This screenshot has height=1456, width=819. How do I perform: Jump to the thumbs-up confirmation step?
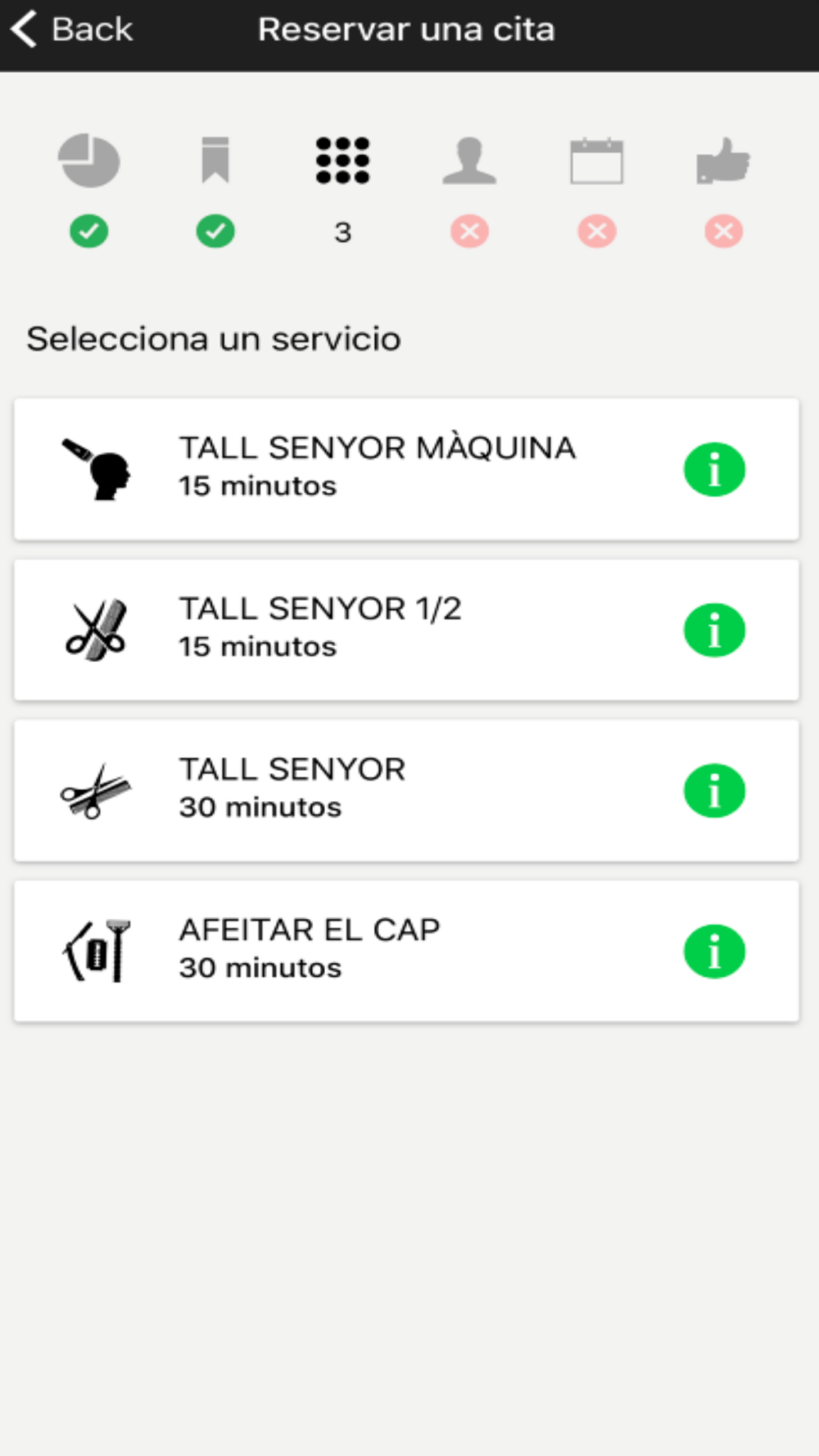tap(723, 161)
